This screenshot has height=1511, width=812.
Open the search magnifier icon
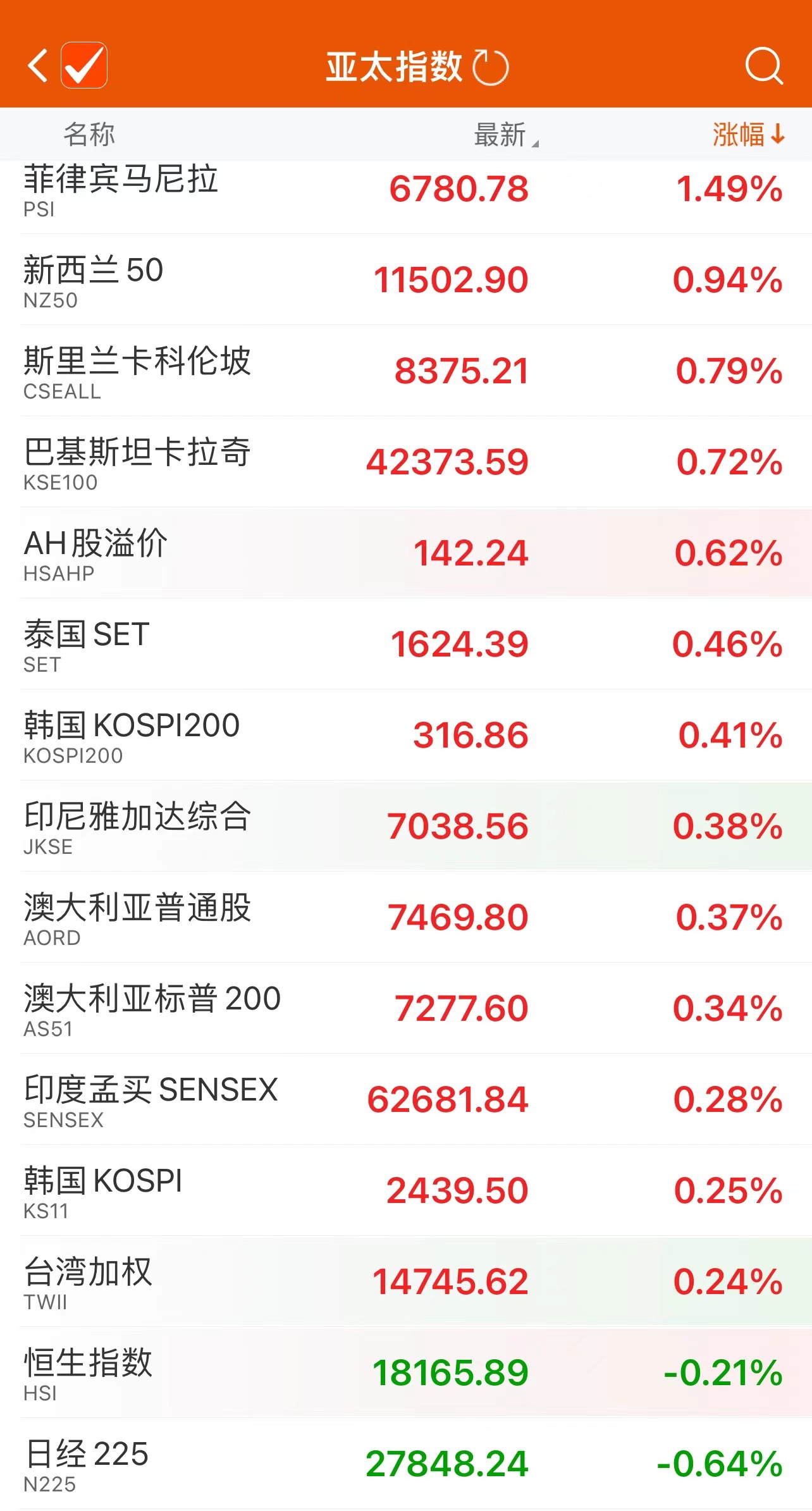pyautogui.click(x=764, y=66)
